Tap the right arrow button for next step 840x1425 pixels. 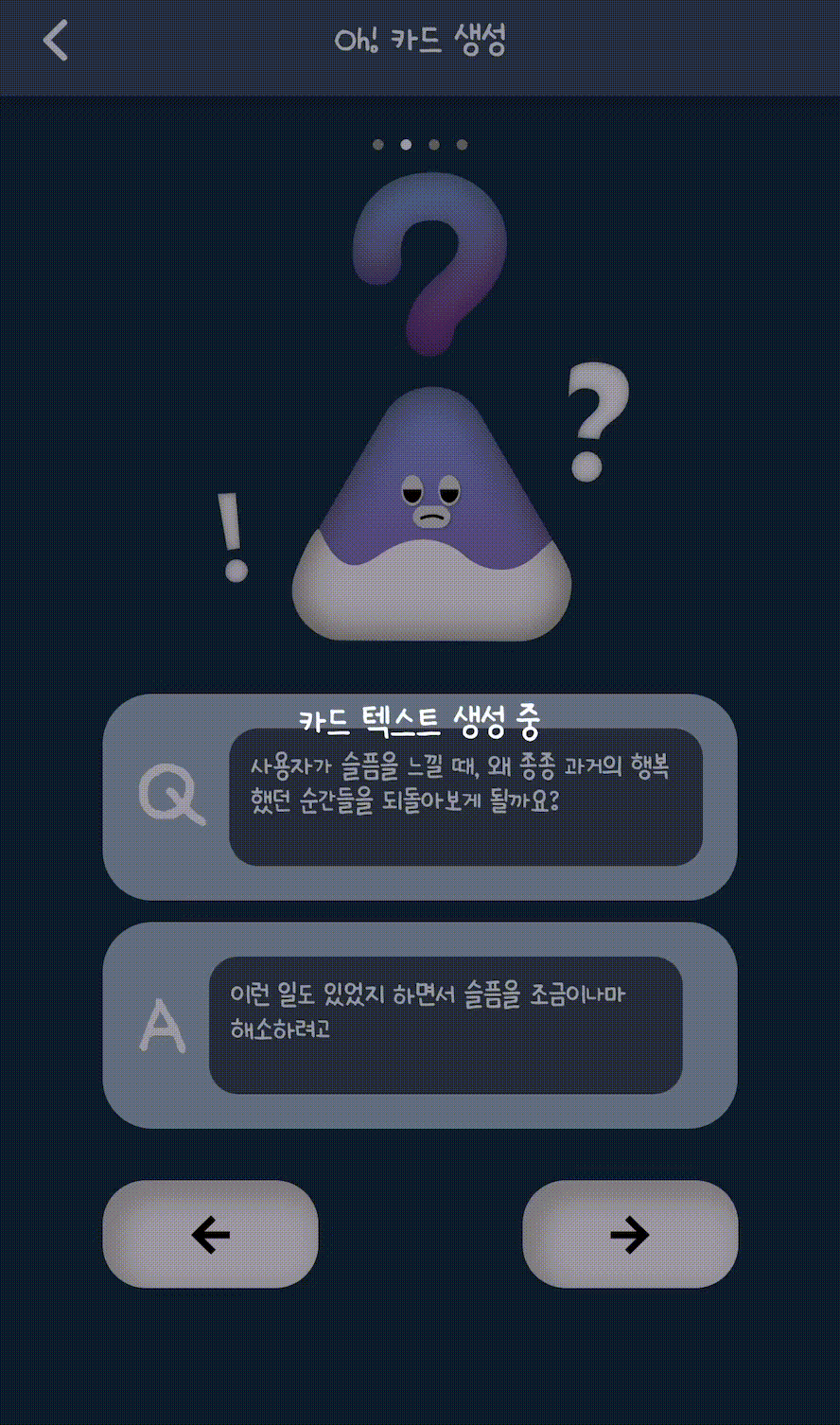tap(630, 1234)
